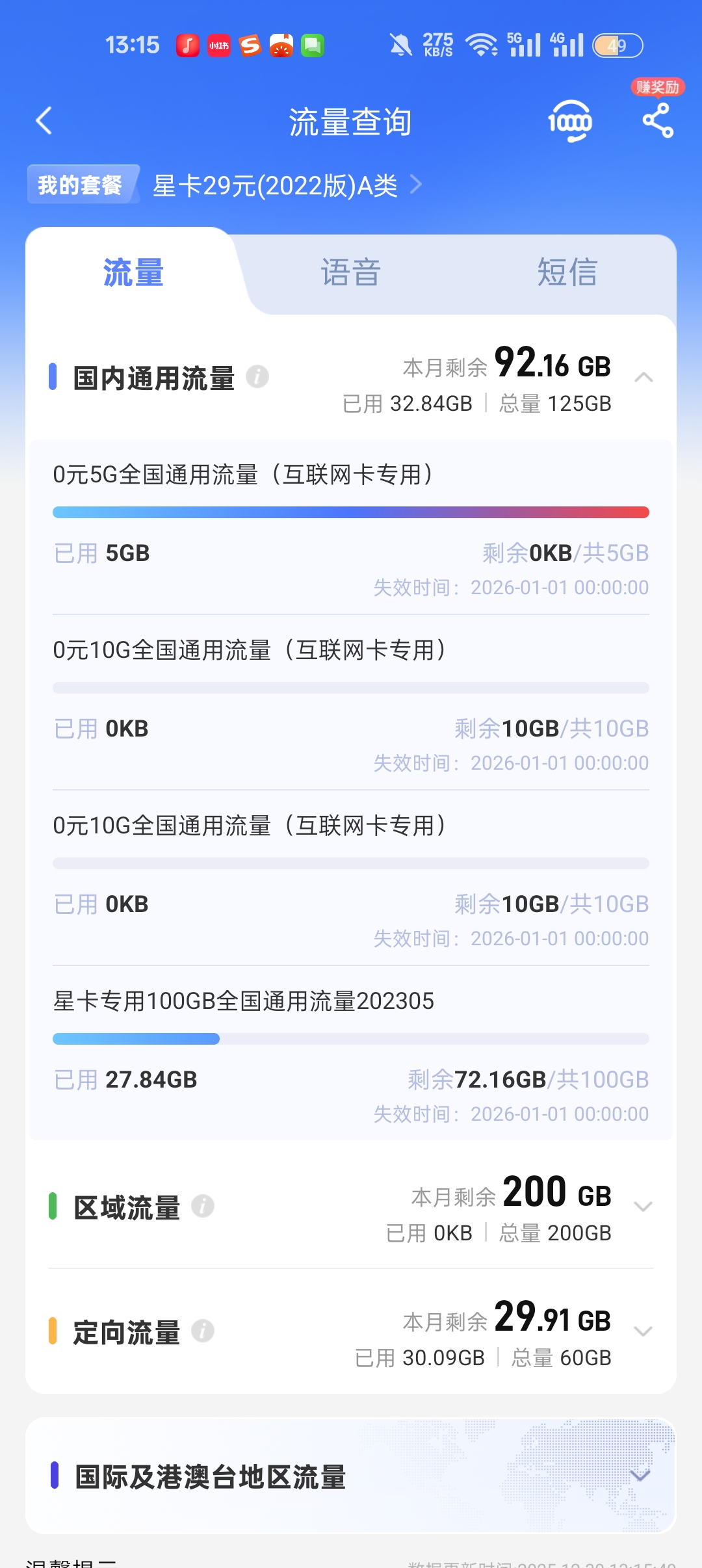The image size is (702, 1568).
Task: Collapse the 国内通用流量 section
Action: [x=643, y=377]
